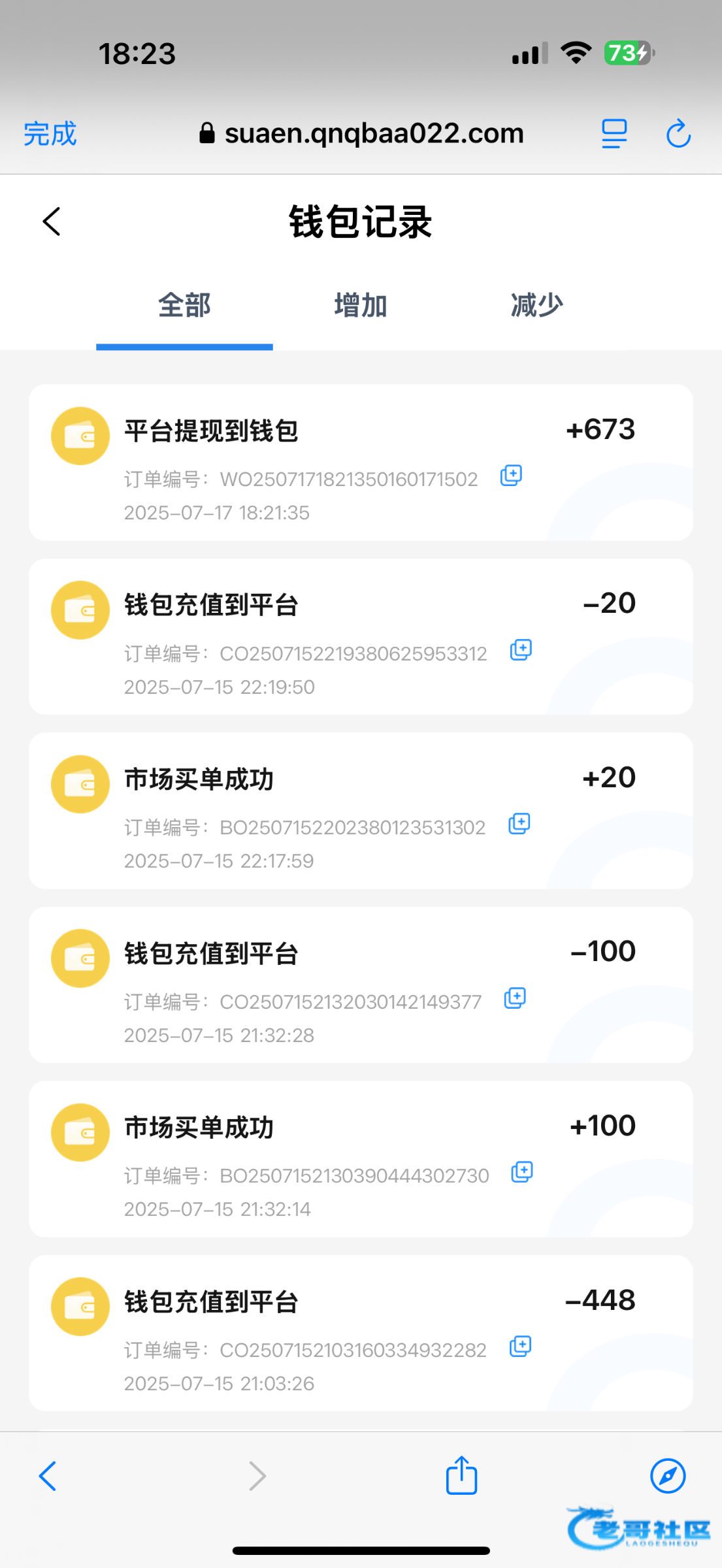Select the 全部 tab
The height and width of the screenshot is (1568, 722).
pos(184,306)
